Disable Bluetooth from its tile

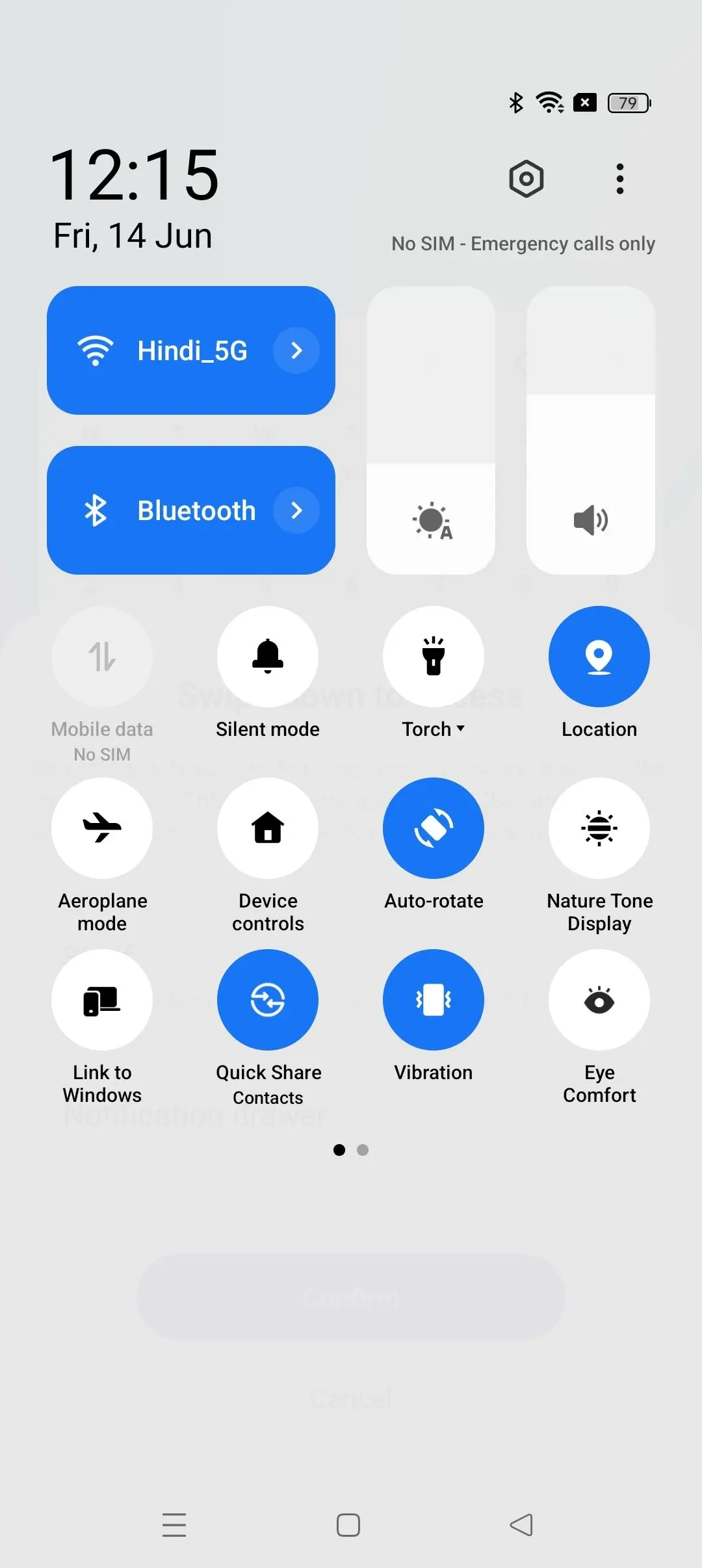(x=162, y=510)
